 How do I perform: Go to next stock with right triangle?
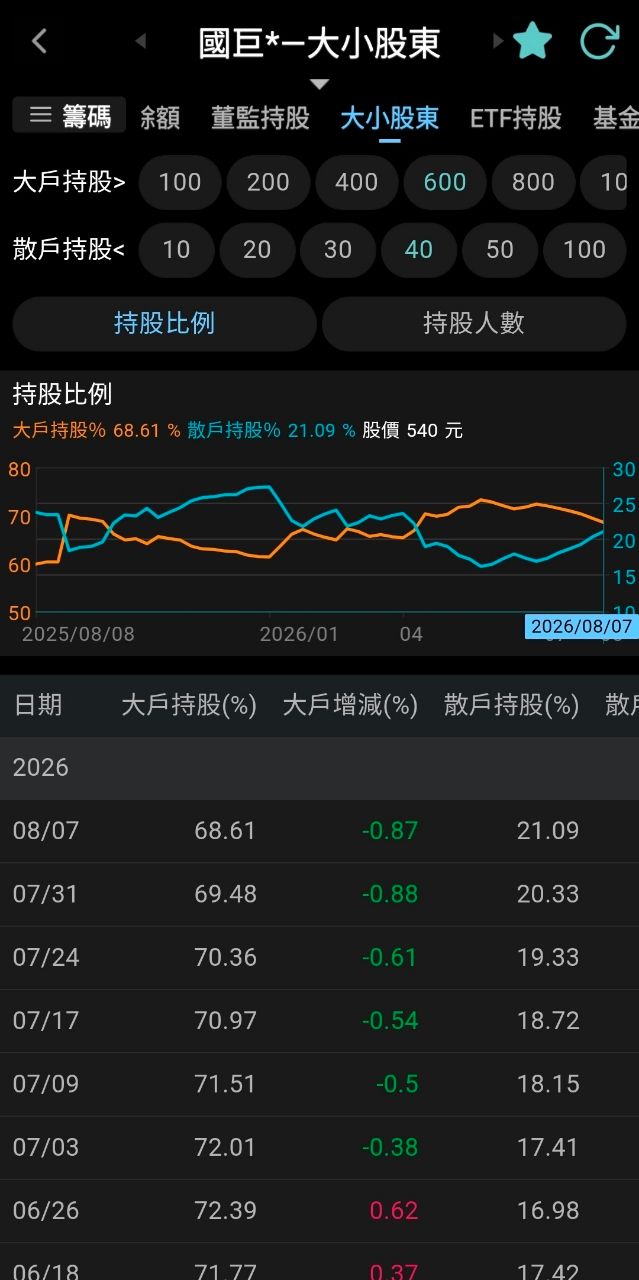498,41
